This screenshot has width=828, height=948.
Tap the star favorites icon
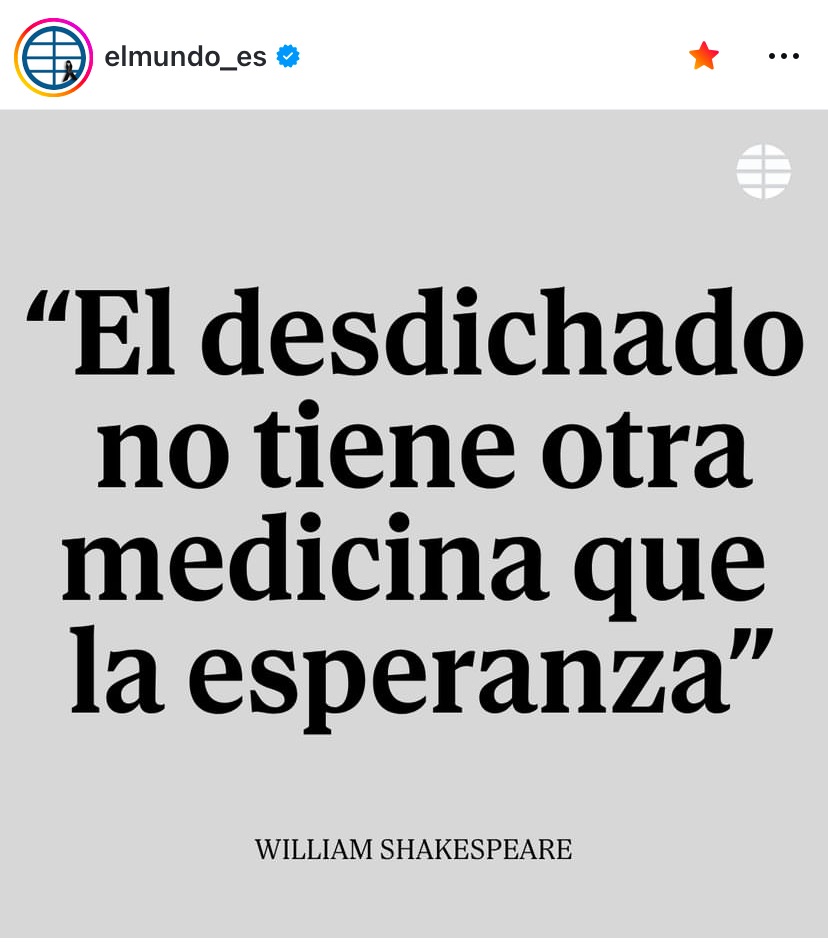pos(704,56)
